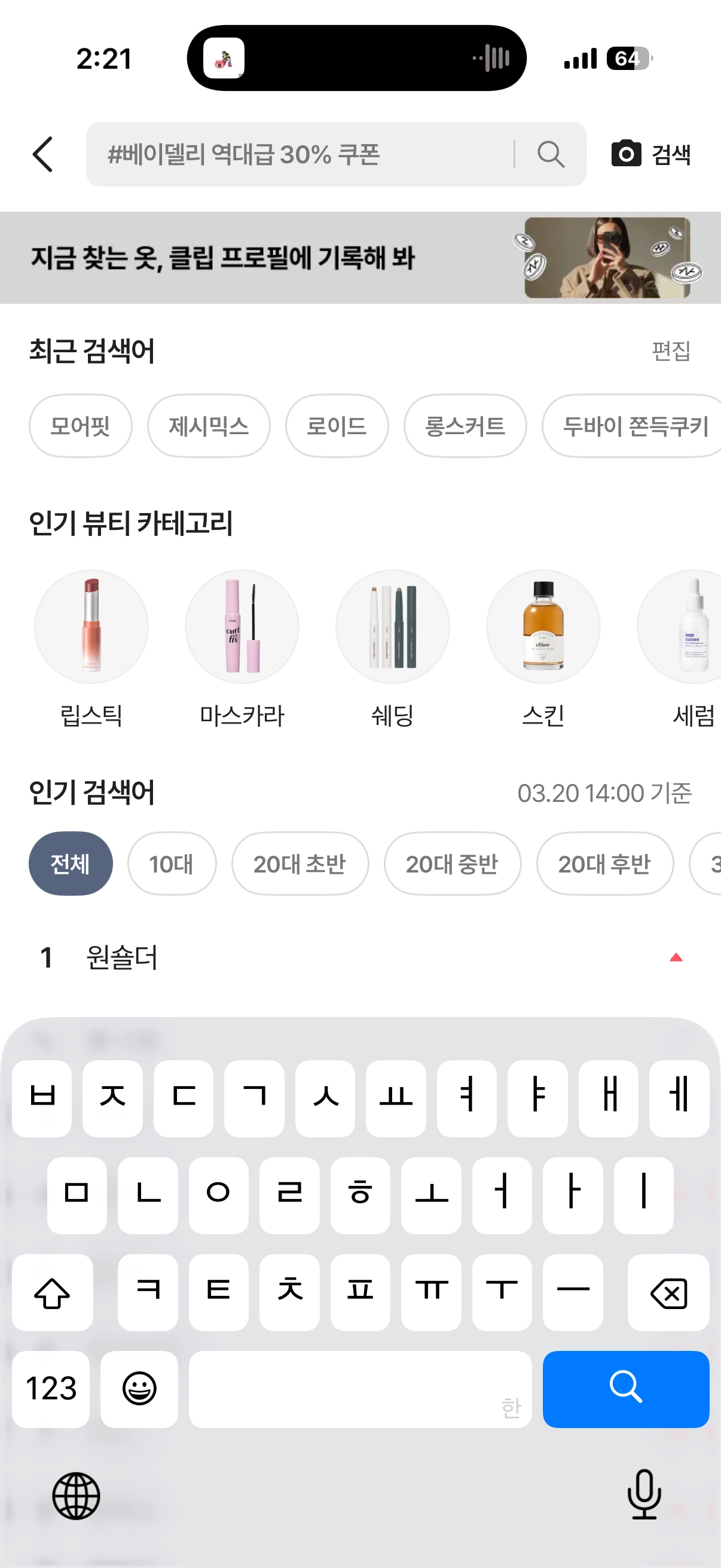Go back using the left arrow
This screenshot has width=721, height=1568.
42,154
